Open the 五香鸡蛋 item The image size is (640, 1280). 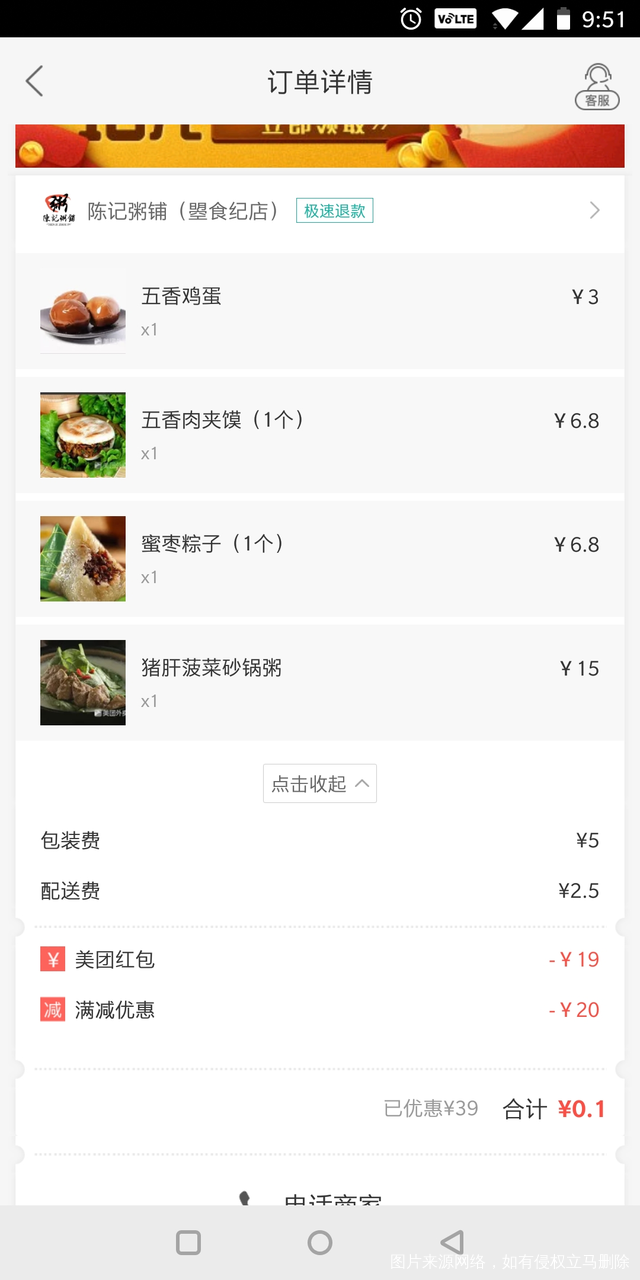[x=320, y=310]
